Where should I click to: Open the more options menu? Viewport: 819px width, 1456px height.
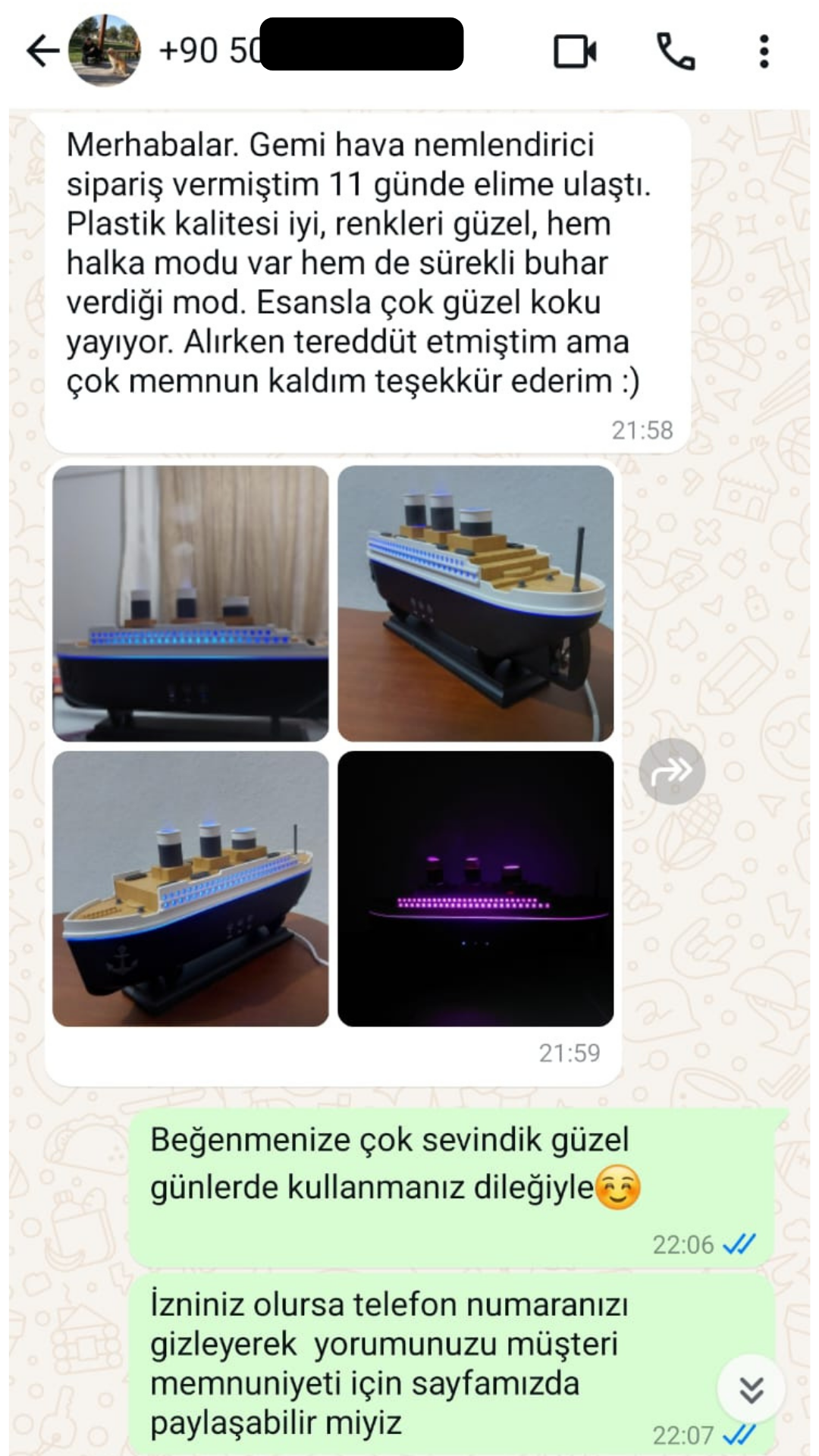(x=764, y=52)
